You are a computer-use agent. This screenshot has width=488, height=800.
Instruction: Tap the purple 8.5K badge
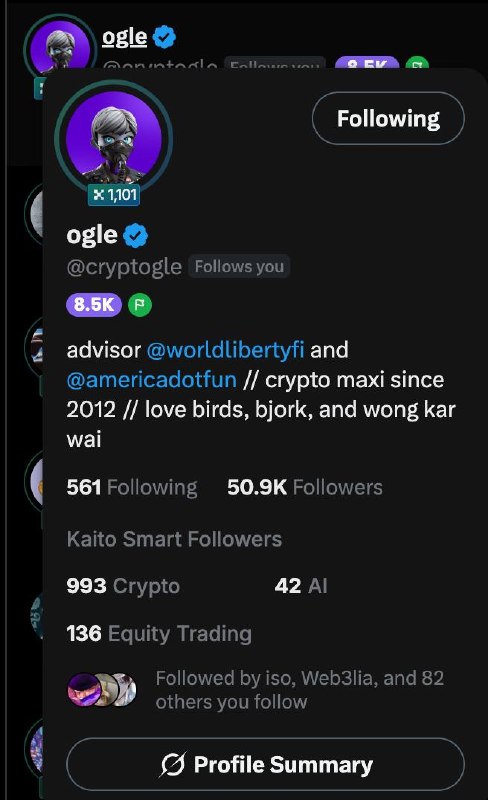[94, 305]
